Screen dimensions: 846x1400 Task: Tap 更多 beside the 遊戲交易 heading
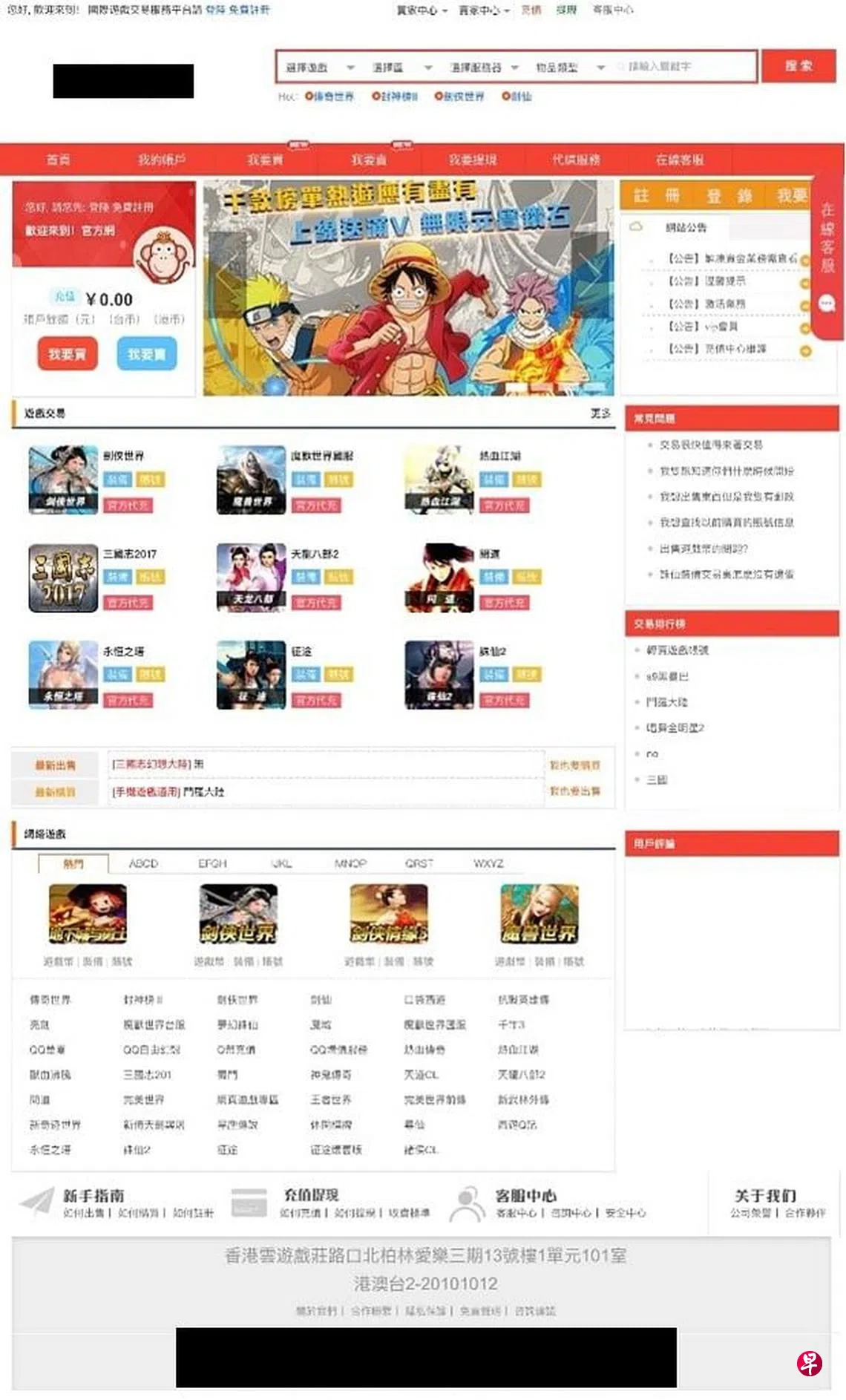[x=600, y=413]
